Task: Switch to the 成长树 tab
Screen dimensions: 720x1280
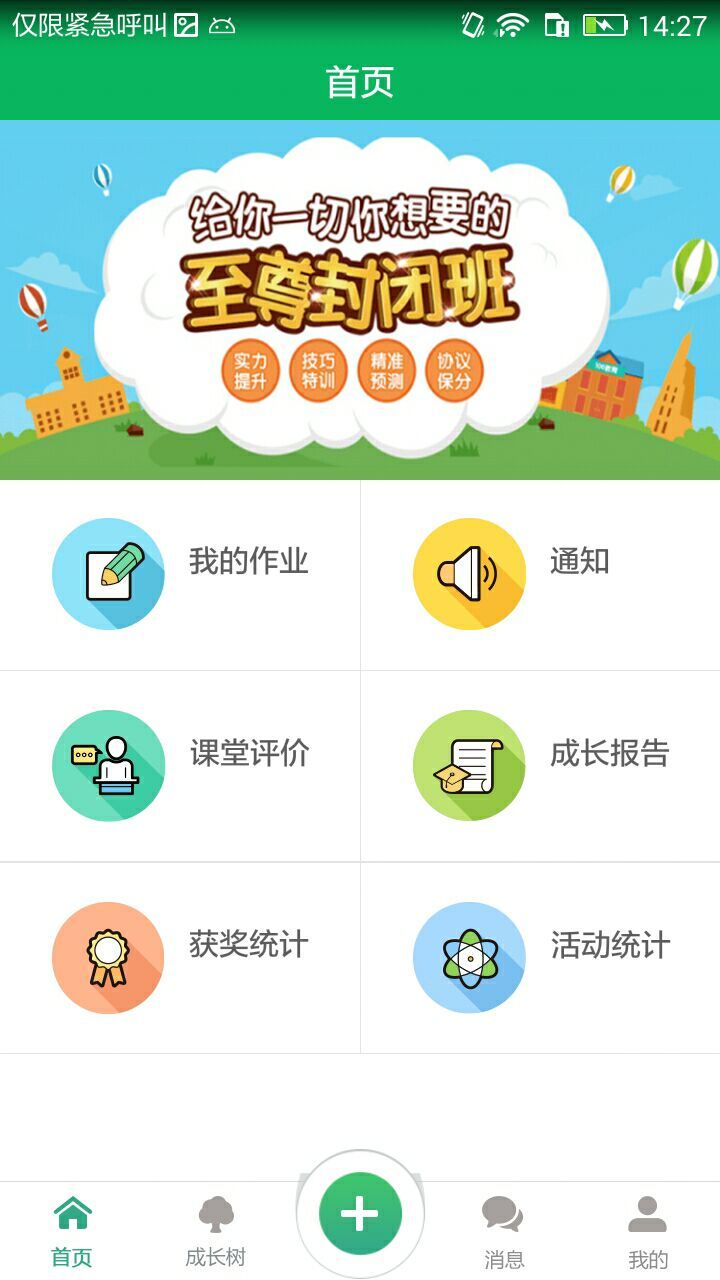Action: coord(216,1232)
